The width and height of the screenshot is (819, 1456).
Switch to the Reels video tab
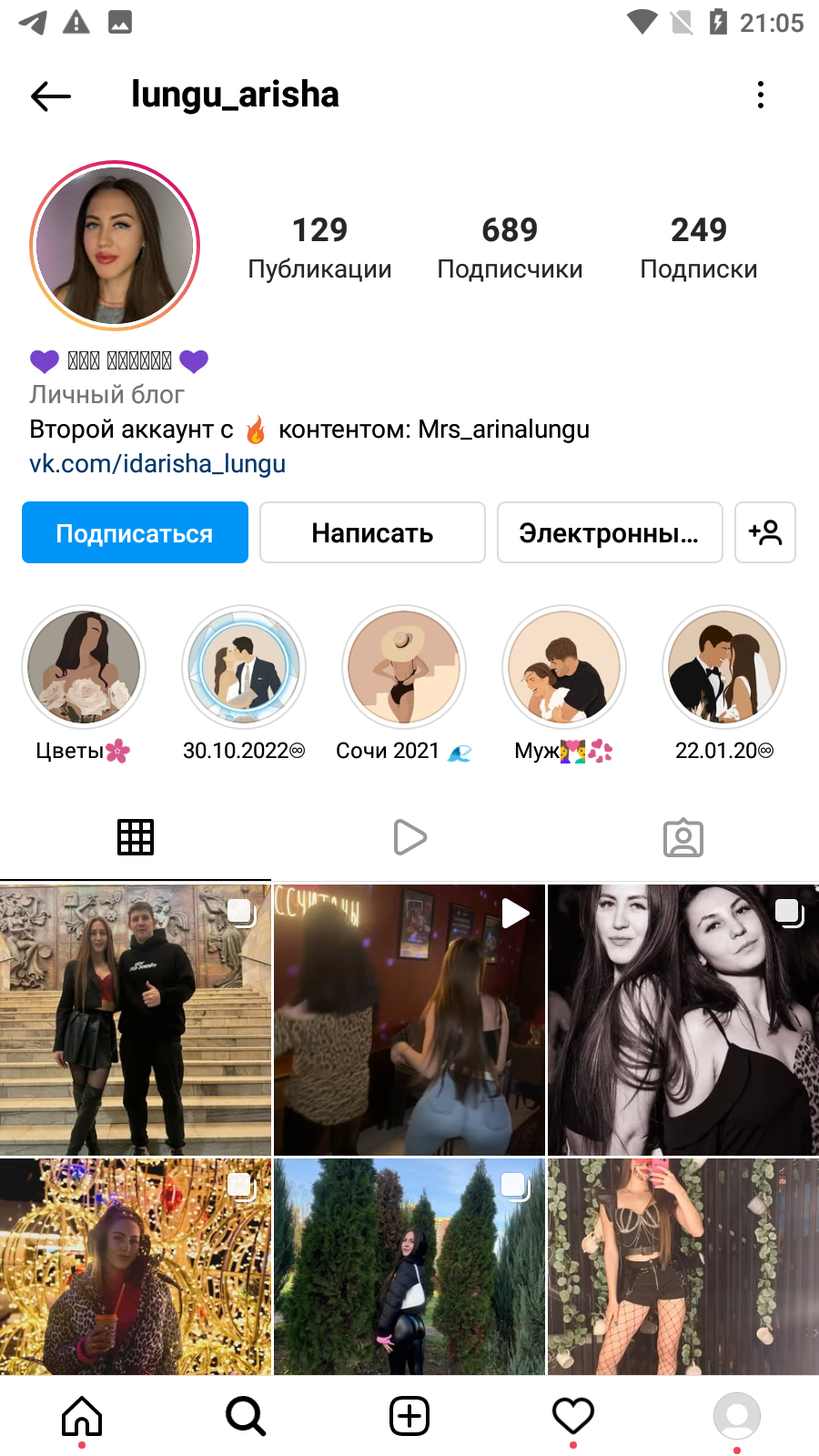409,837
